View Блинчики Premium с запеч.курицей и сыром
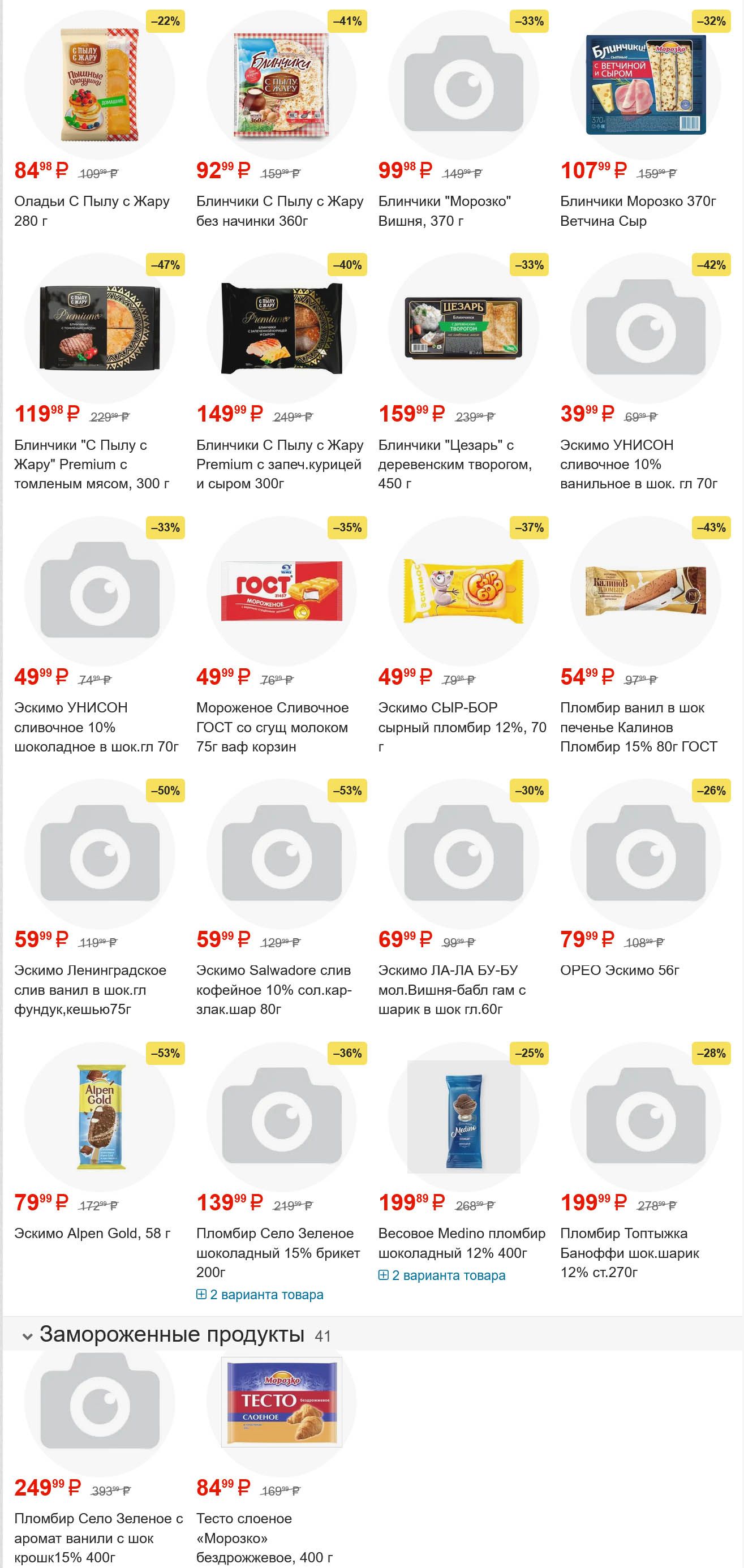The height and width of the screenshot is (1568, 744). click(279, 464)
